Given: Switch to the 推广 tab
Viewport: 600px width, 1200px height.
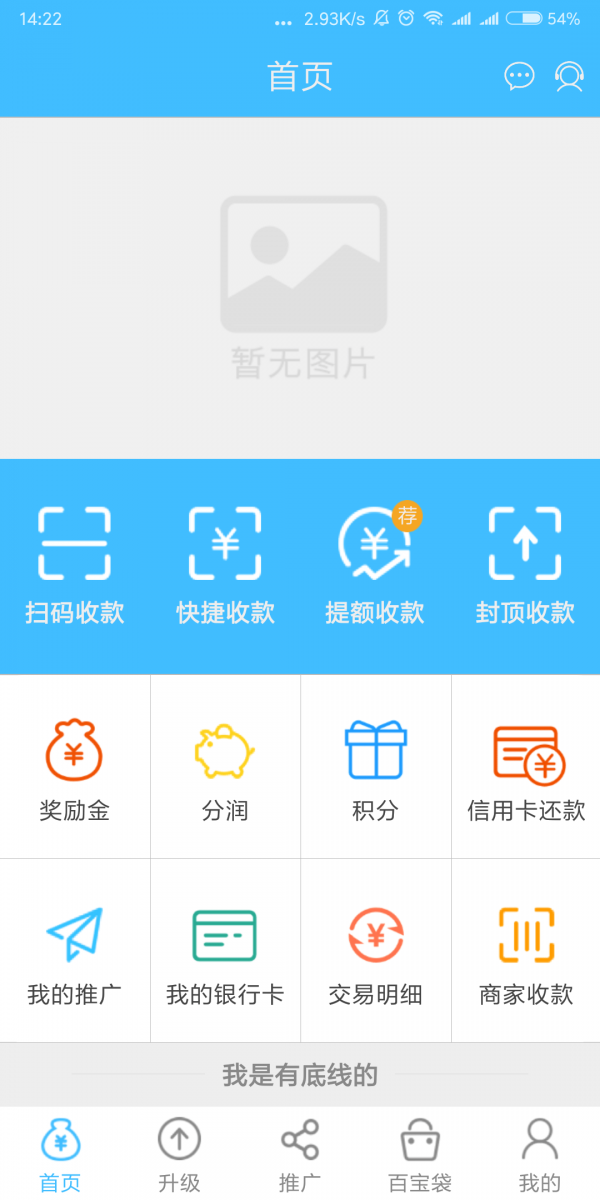Looking at the screenshot, I should click(300, 1155).
